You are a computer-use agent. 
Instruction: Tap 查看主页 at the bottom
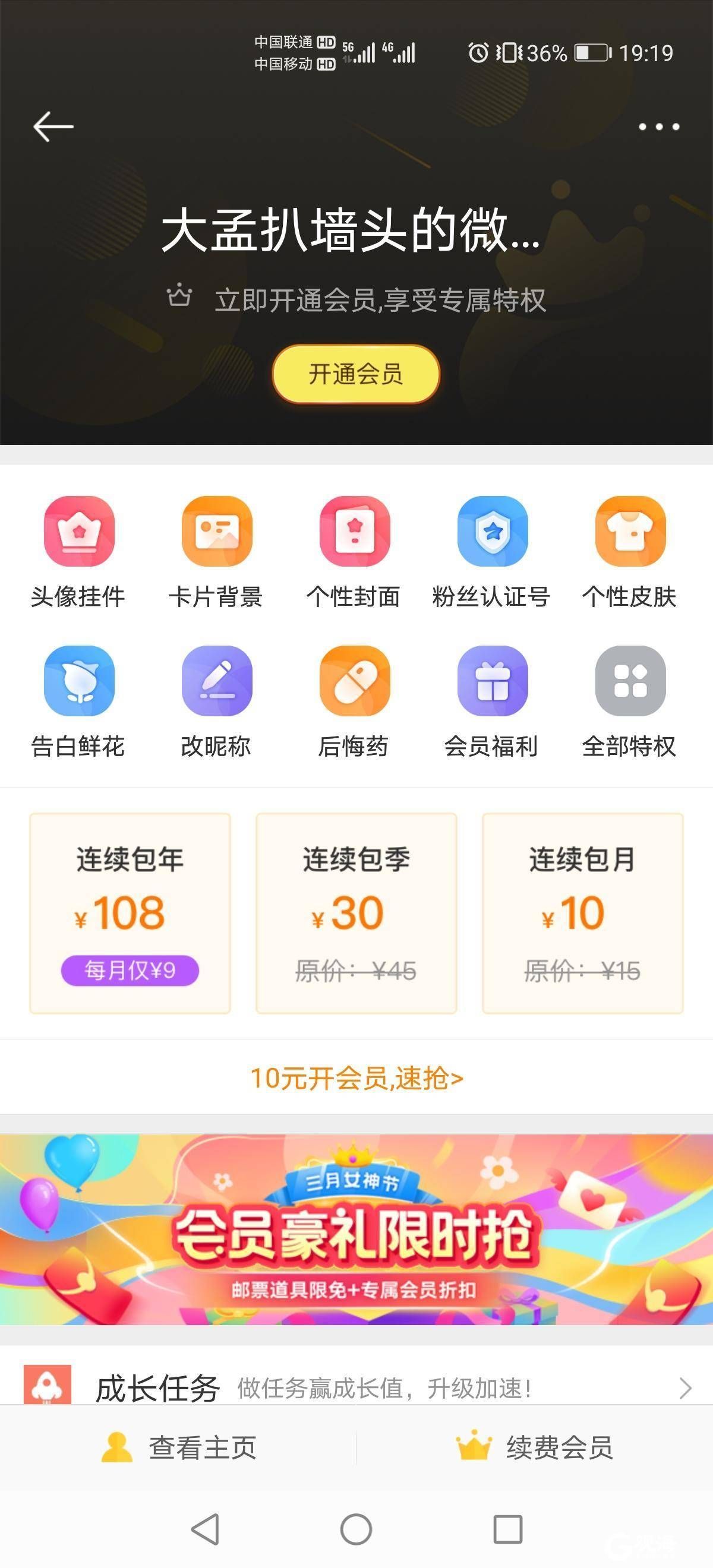click(179, 1447)
